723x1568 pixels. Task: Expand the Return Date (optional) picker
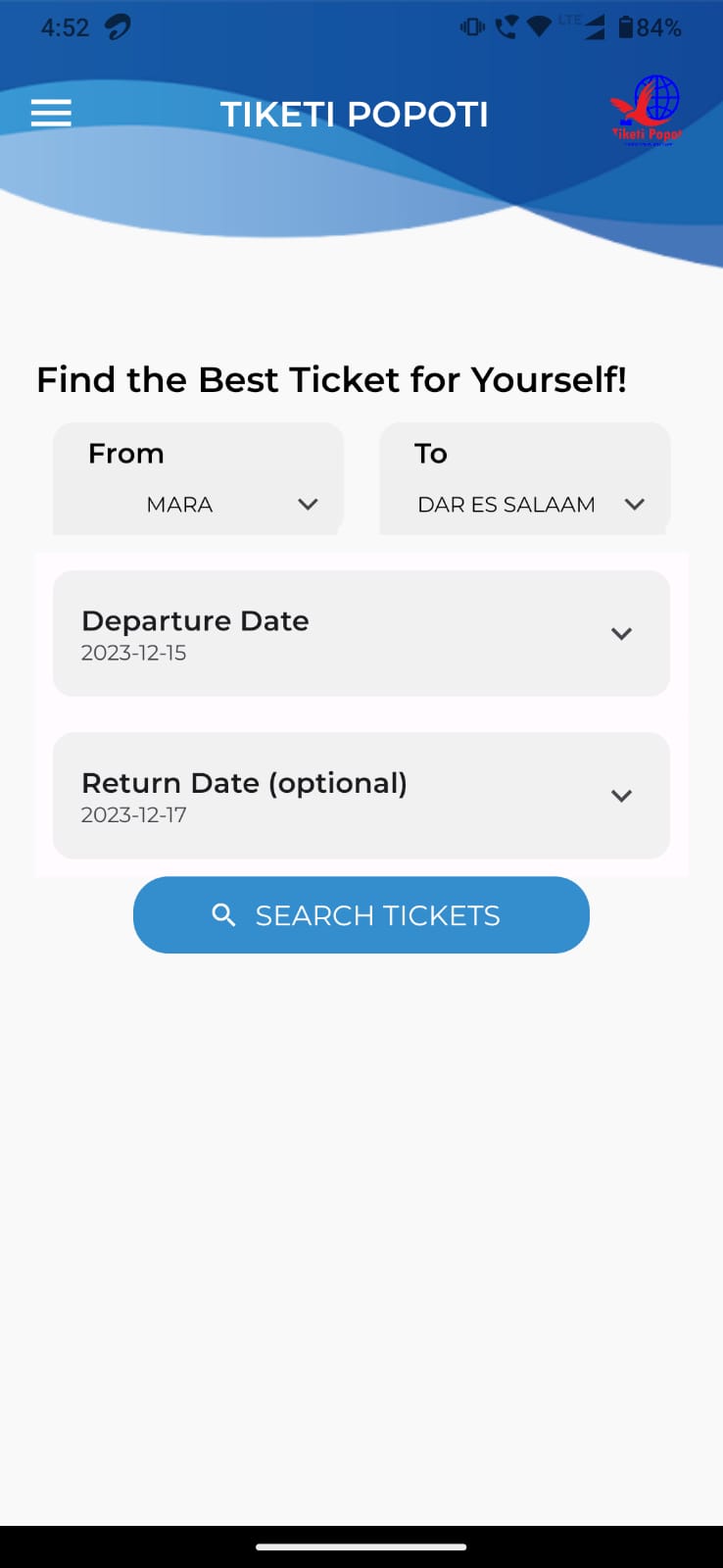[x=361, y=796]
